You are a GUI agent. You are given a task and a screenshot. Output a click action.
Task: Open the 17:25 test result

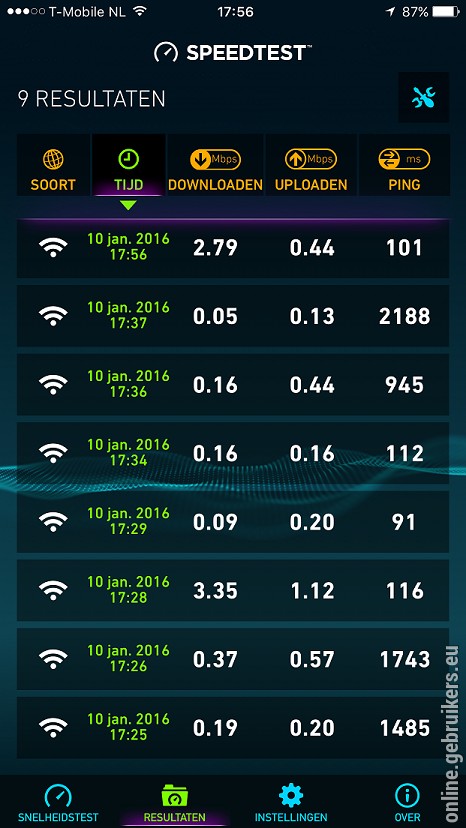coord(233,728)
